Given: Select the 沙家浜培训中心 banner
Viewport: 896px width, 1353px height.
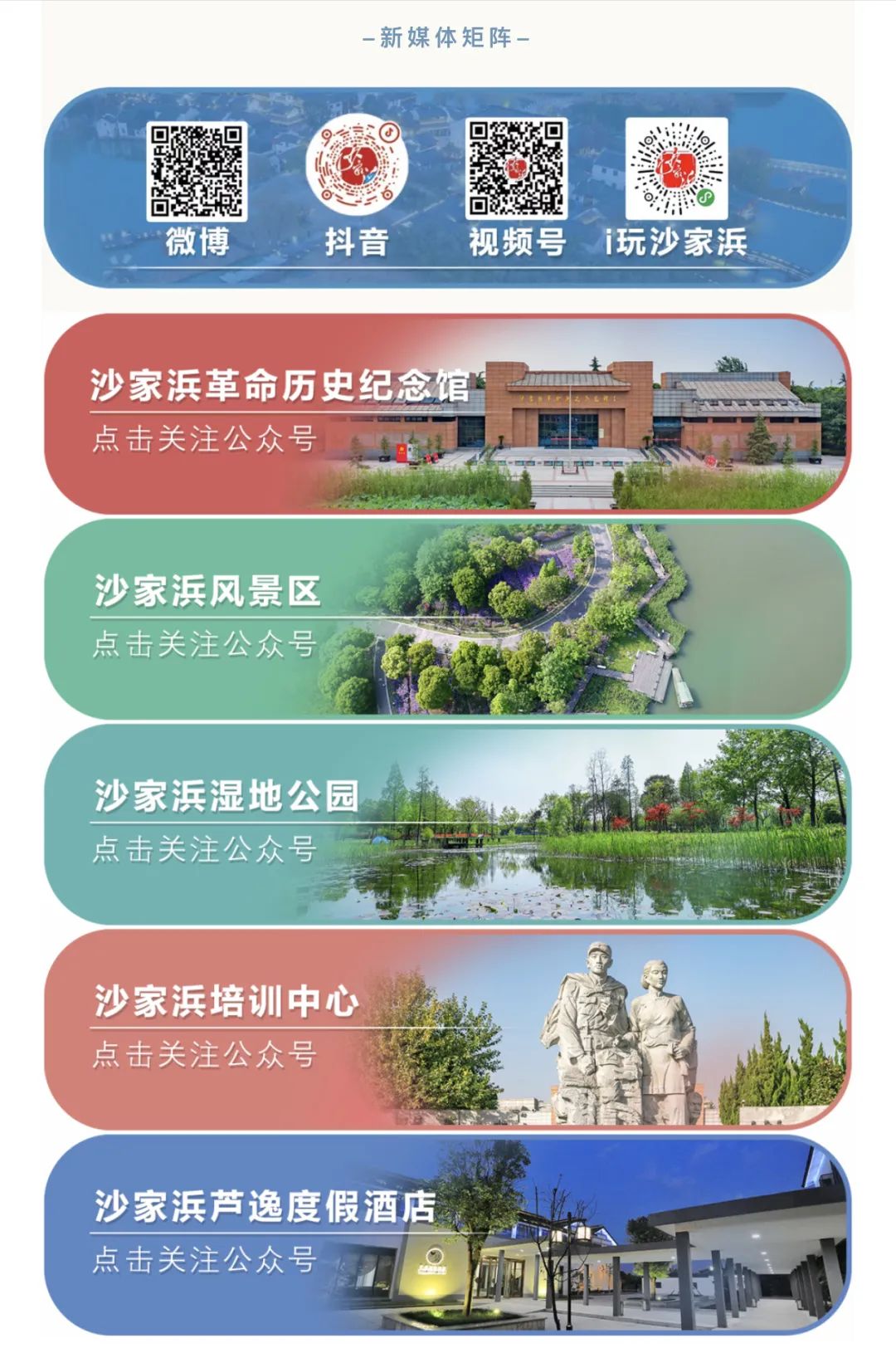Looking at the screenshot, I should click(446, 1028).
